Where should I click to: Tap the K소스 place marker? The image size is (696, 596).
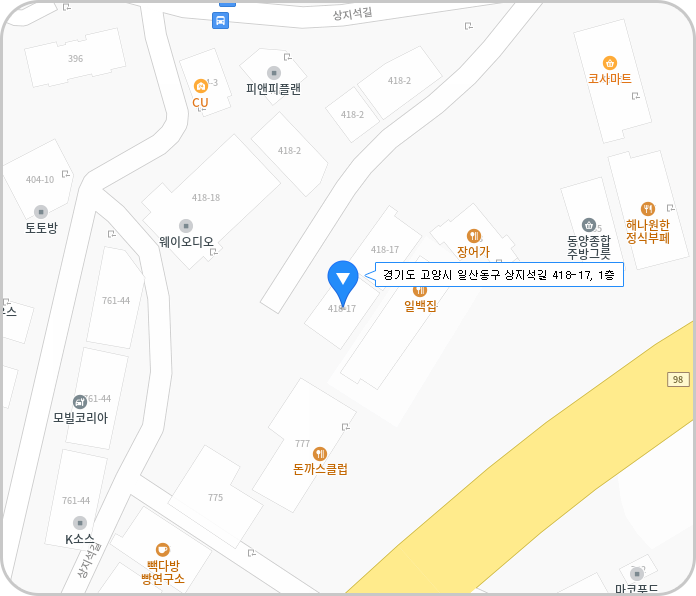[80, 523]
